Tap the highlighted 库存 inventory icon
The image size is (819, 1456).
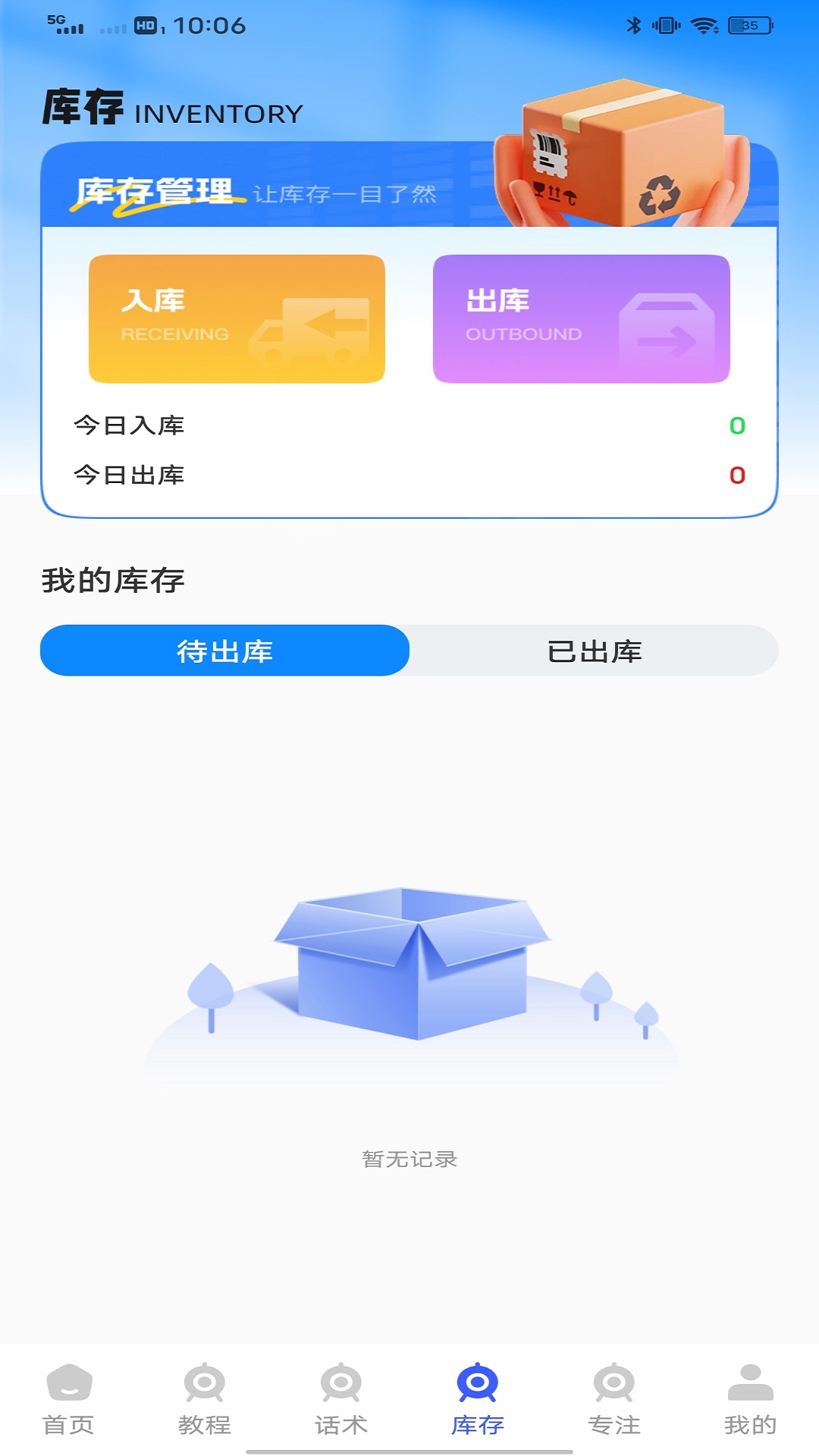pyautogui.click(x=478, y=1399)
